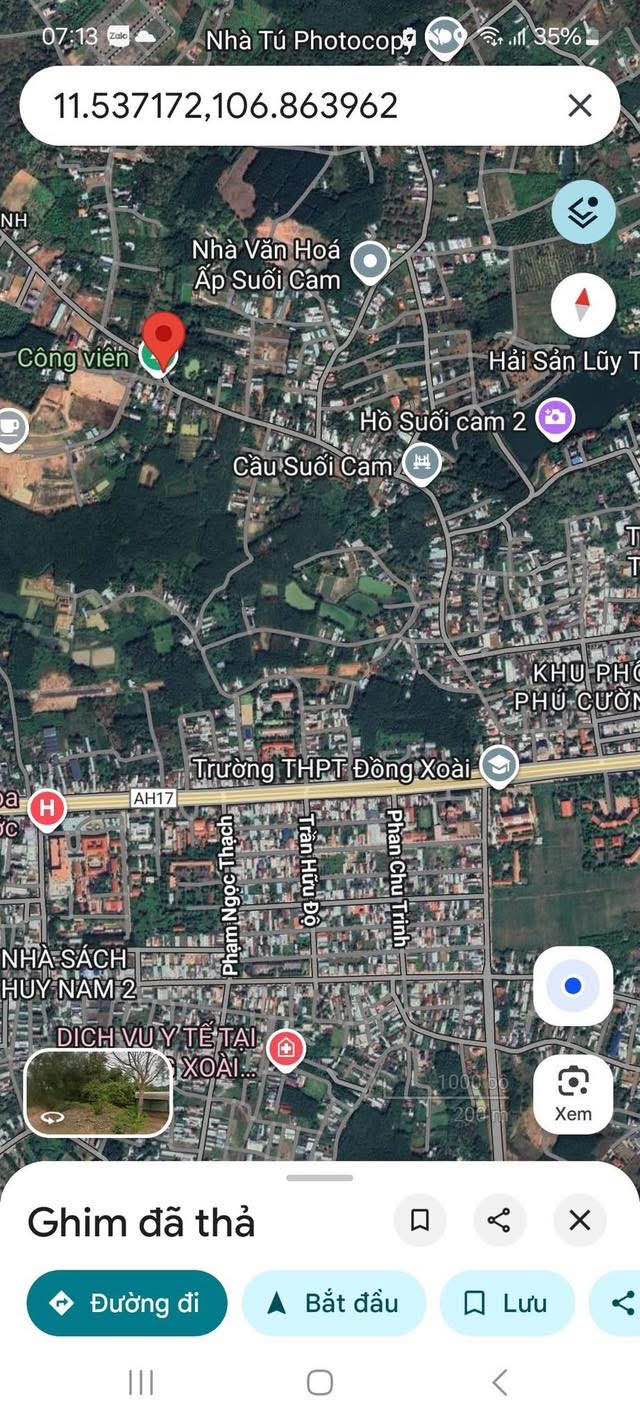Select the Nhà Văn Hoá Ấp Suối Cam marker
Viewport: 640px width, 1421px height.
371,264
